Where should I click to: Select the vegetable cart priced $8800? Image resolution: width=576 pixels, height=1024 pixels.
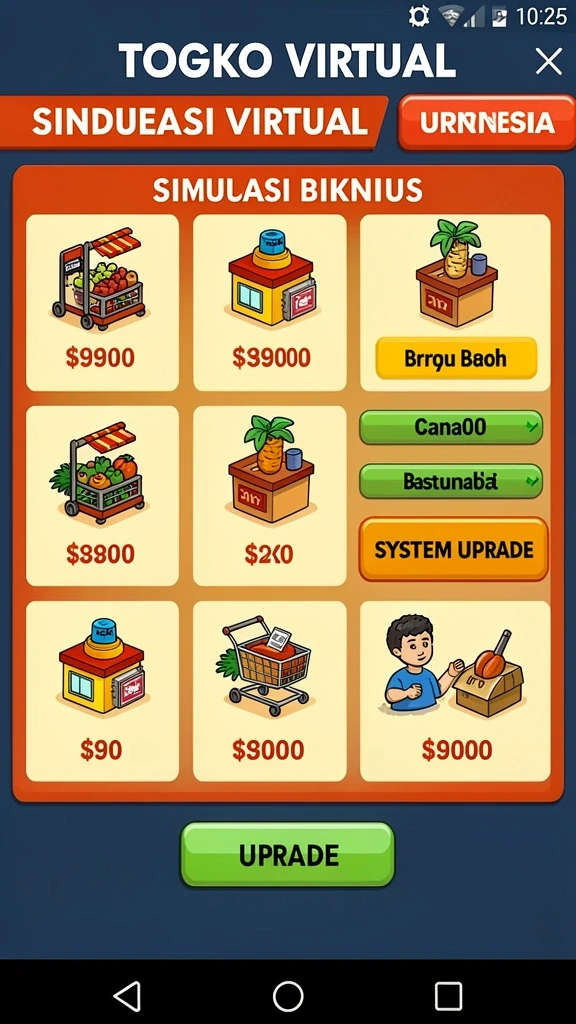tap(102, 496)
